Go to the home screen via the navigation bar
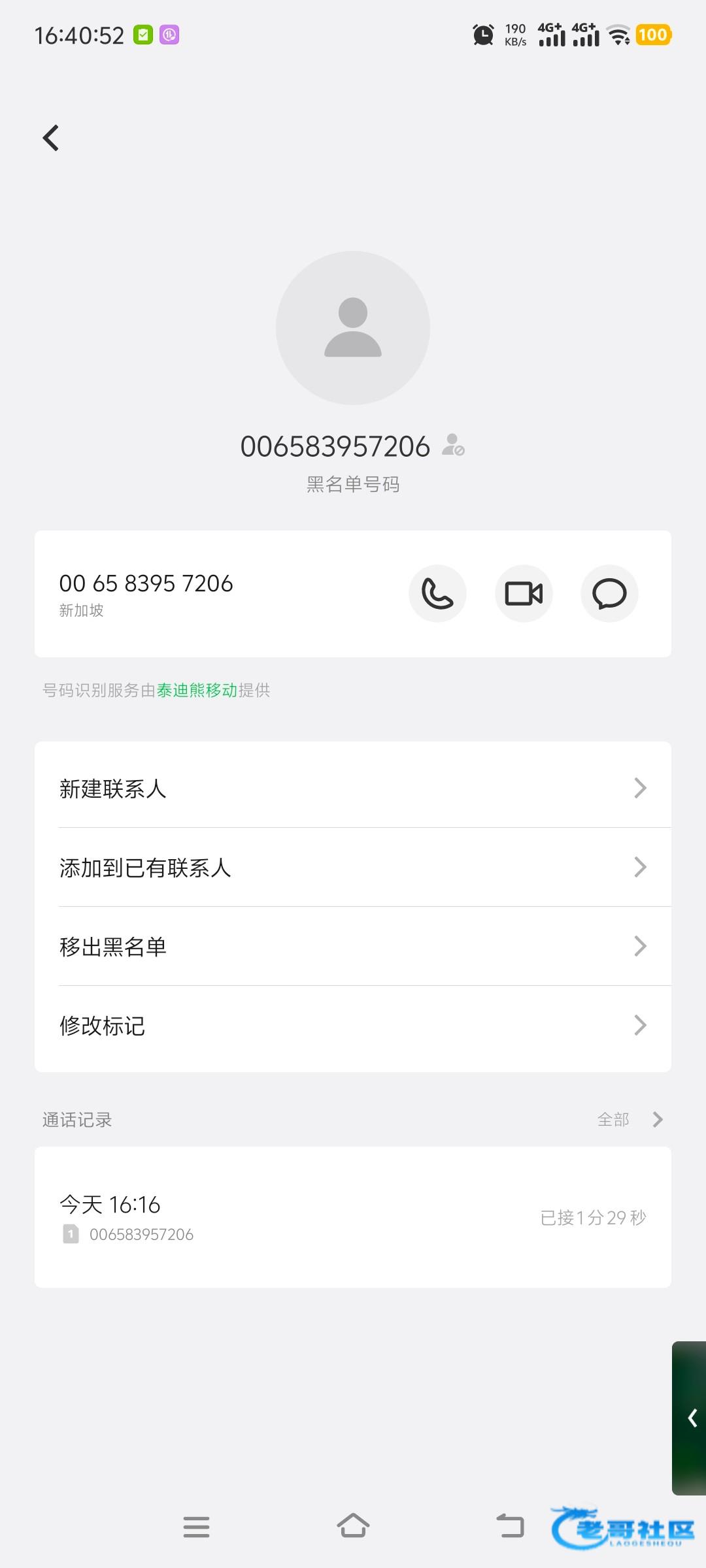The image size is (706, 1568). point(353,1526)
